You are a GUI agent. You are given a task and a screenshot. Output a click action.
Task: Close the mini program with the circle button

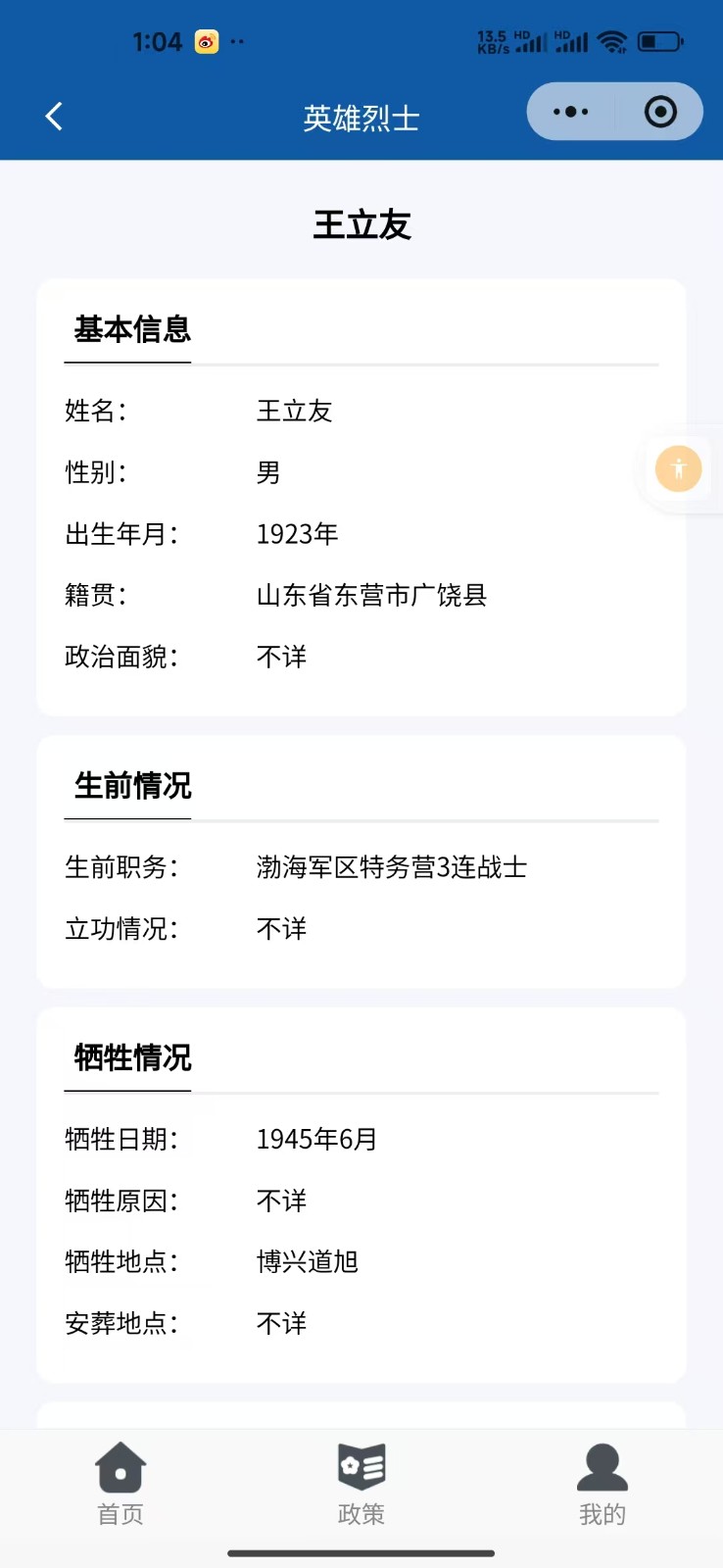[660, 112]
